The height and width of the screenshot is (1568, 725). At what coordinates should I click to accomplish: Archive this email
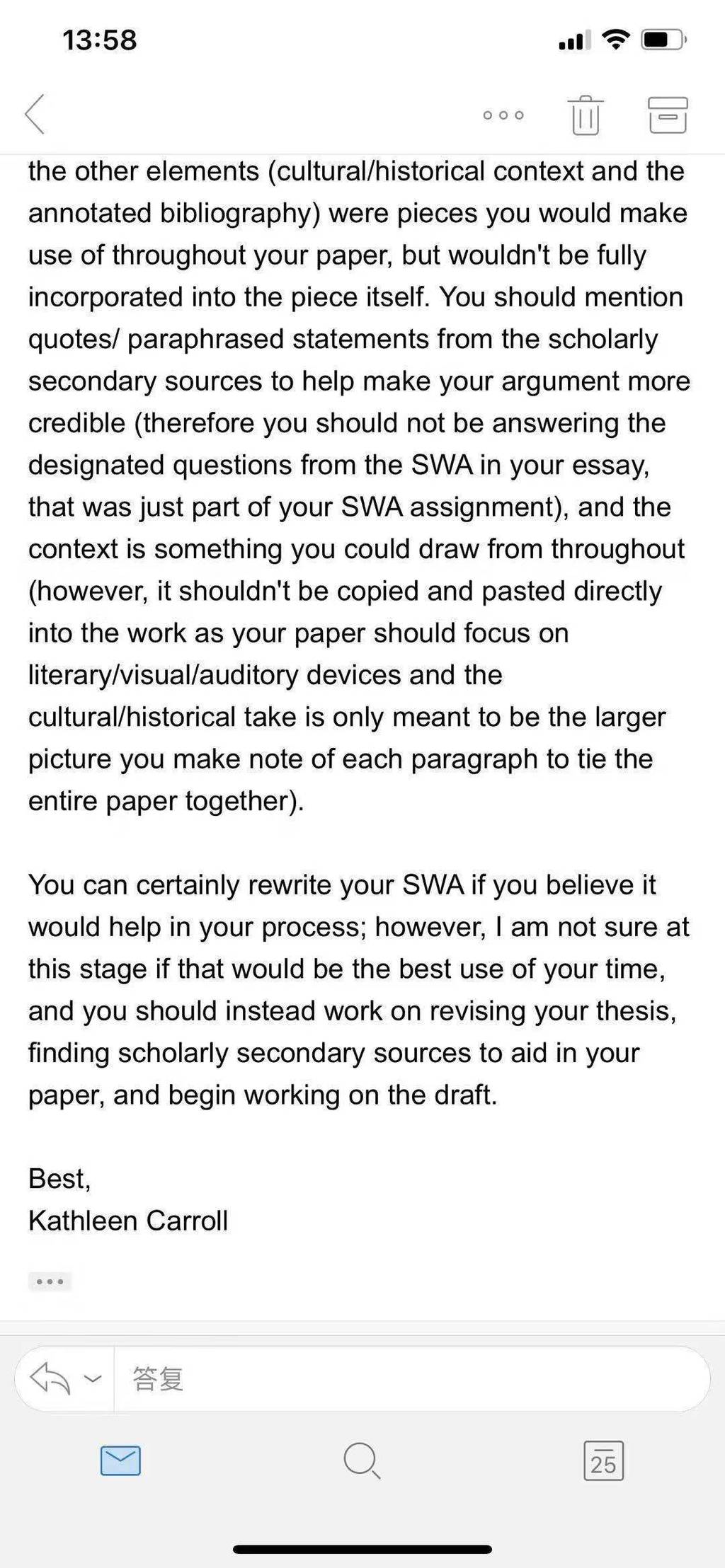(x=668, y=115)
